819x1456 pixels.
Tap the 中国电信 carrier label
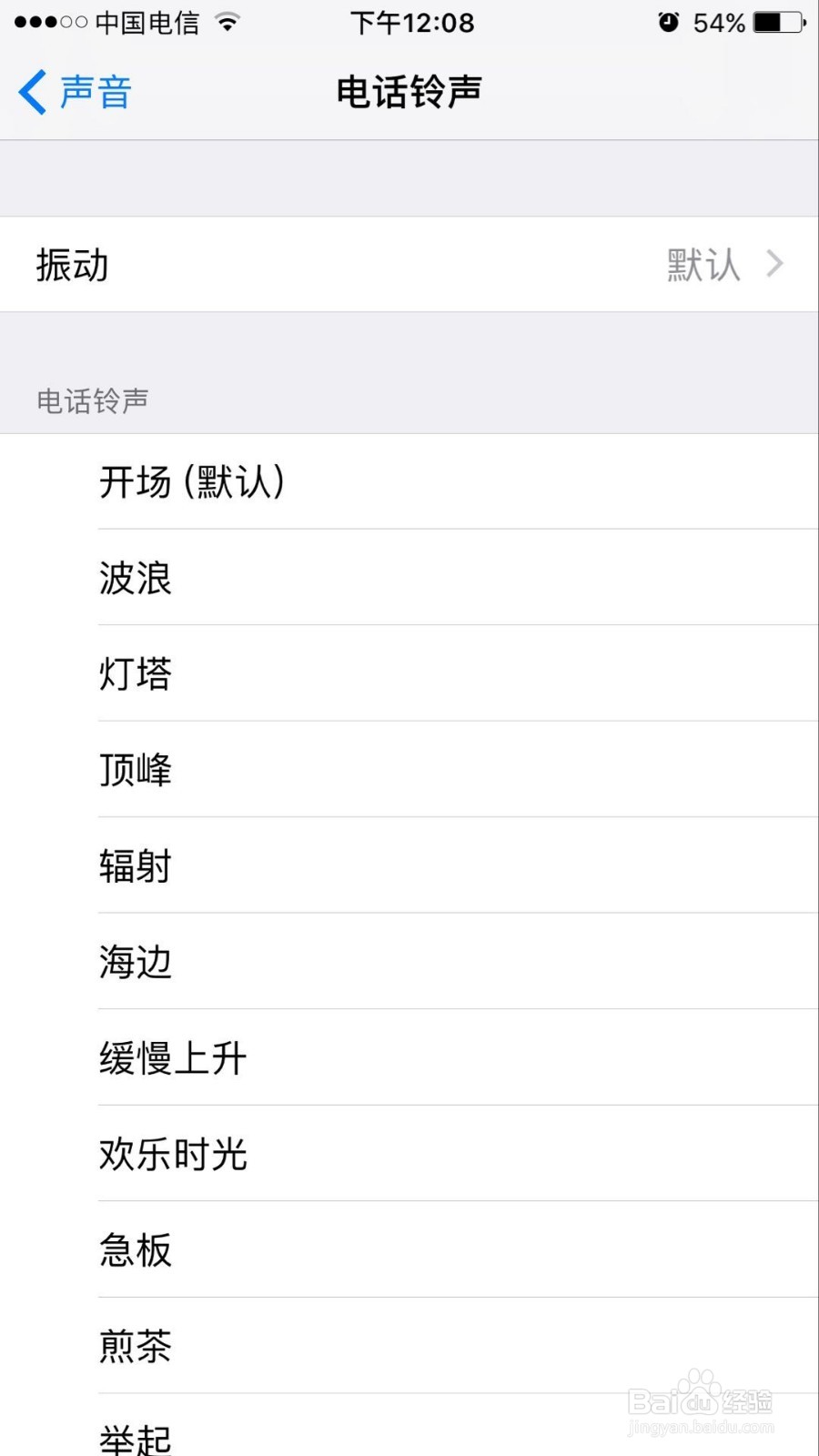[146, 25]
